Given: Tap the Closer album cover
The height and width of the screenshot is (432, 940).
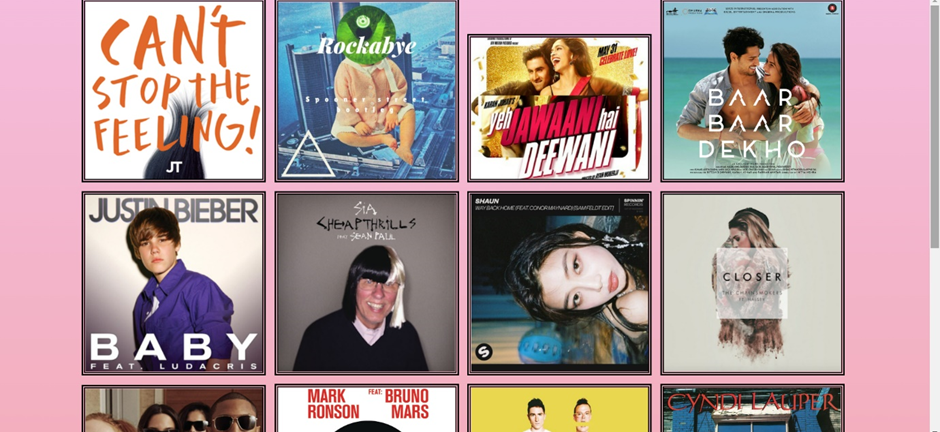Looking at the screenshot, I should tap(752, 283).
